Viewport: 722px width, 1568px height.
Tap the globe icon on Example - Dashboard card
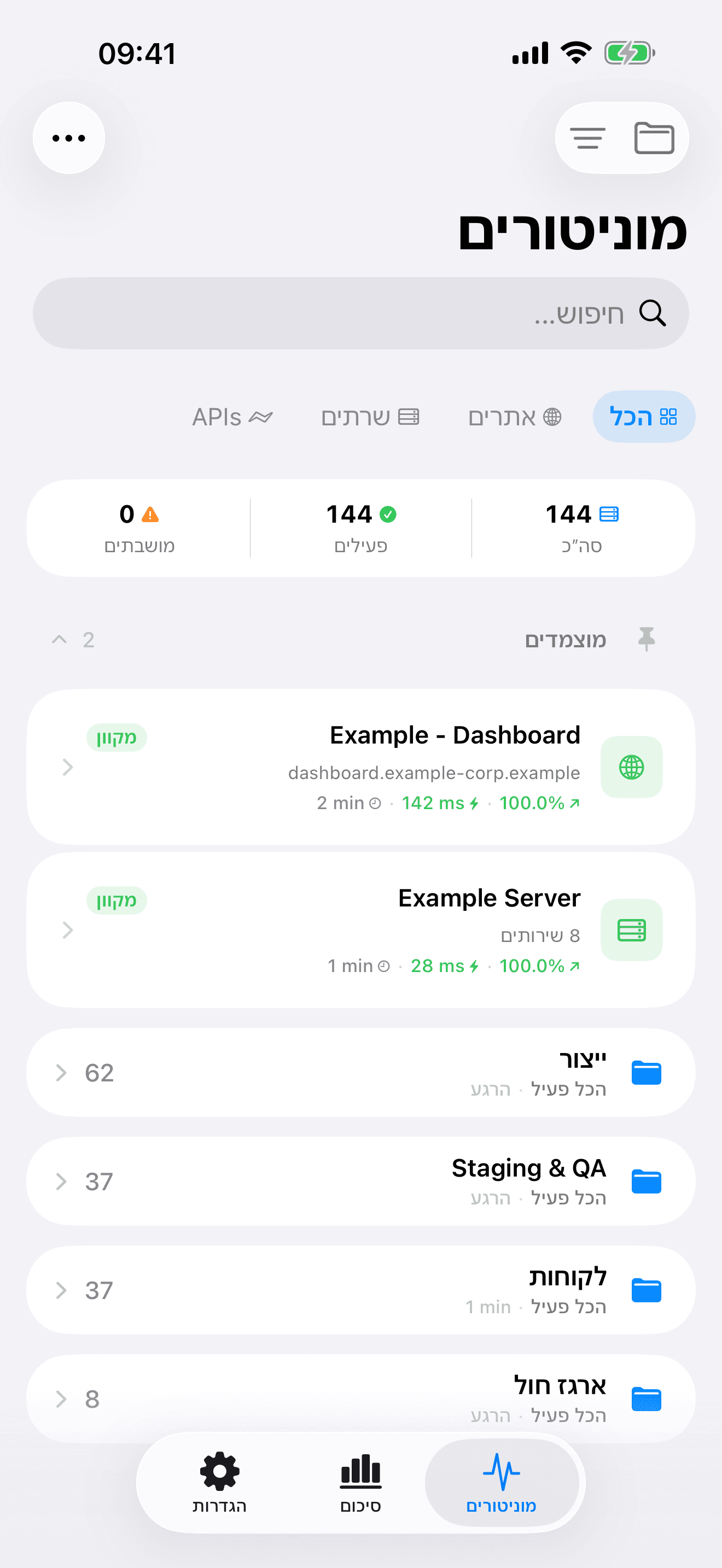pyautogui.click(x=631, y=767)
